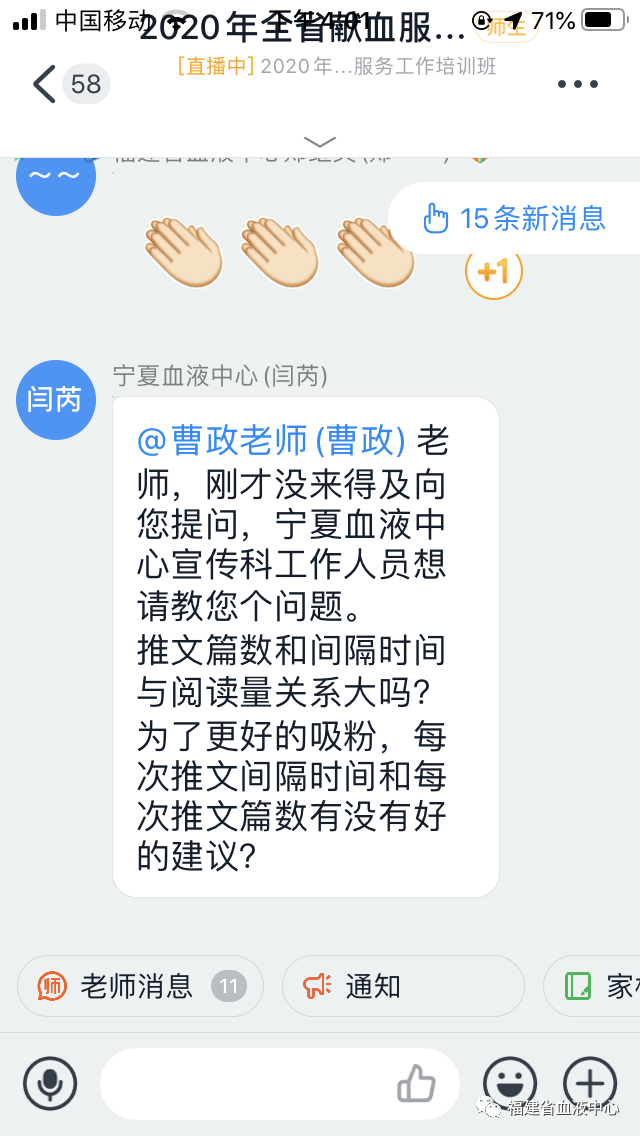This screenshot has width=640, height=1136.
Task: Open the emoji picker
Action: tap(509, 1083)
